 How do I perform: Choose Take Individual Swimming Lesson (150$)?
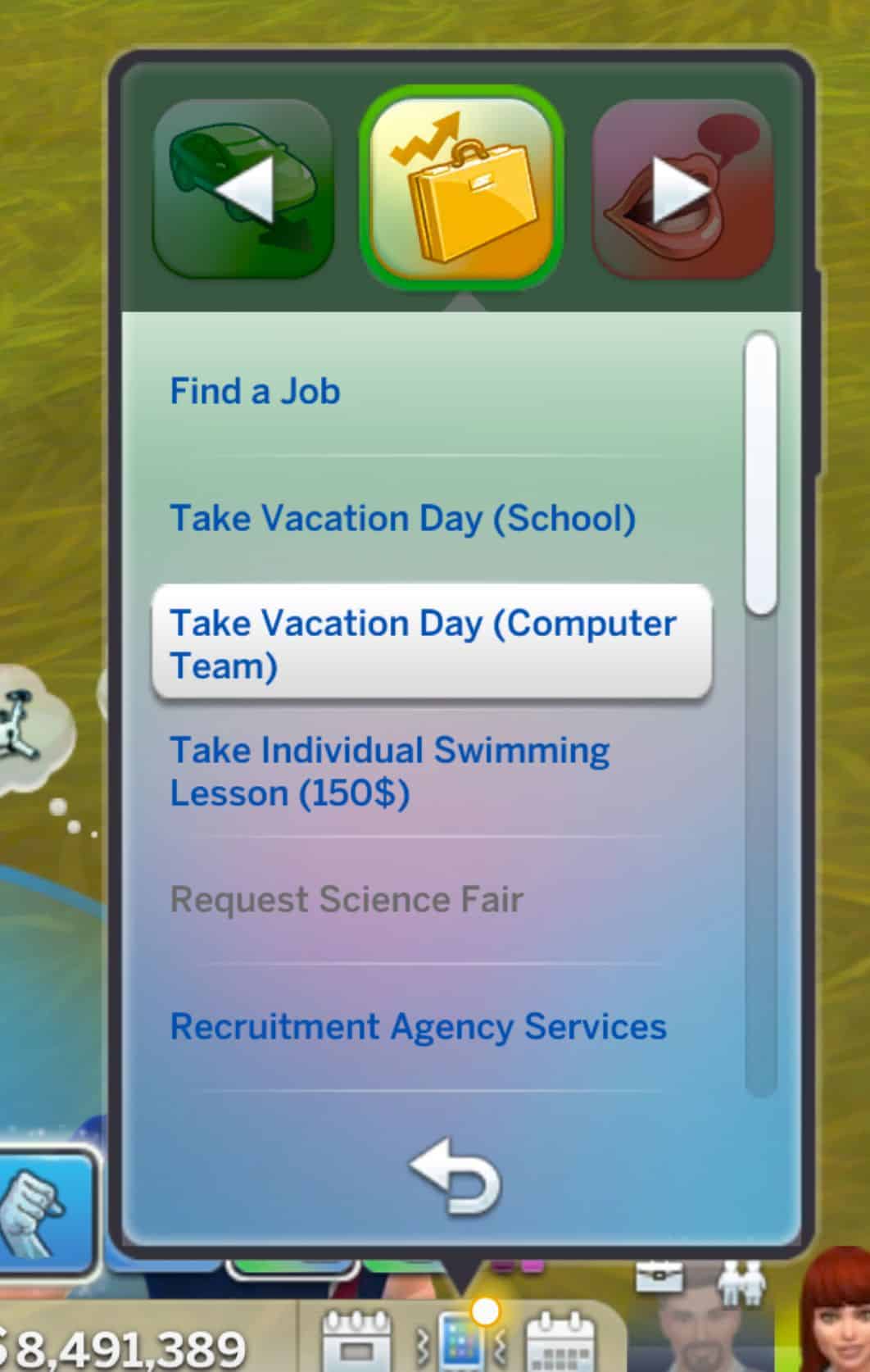[x=390, y=771]
